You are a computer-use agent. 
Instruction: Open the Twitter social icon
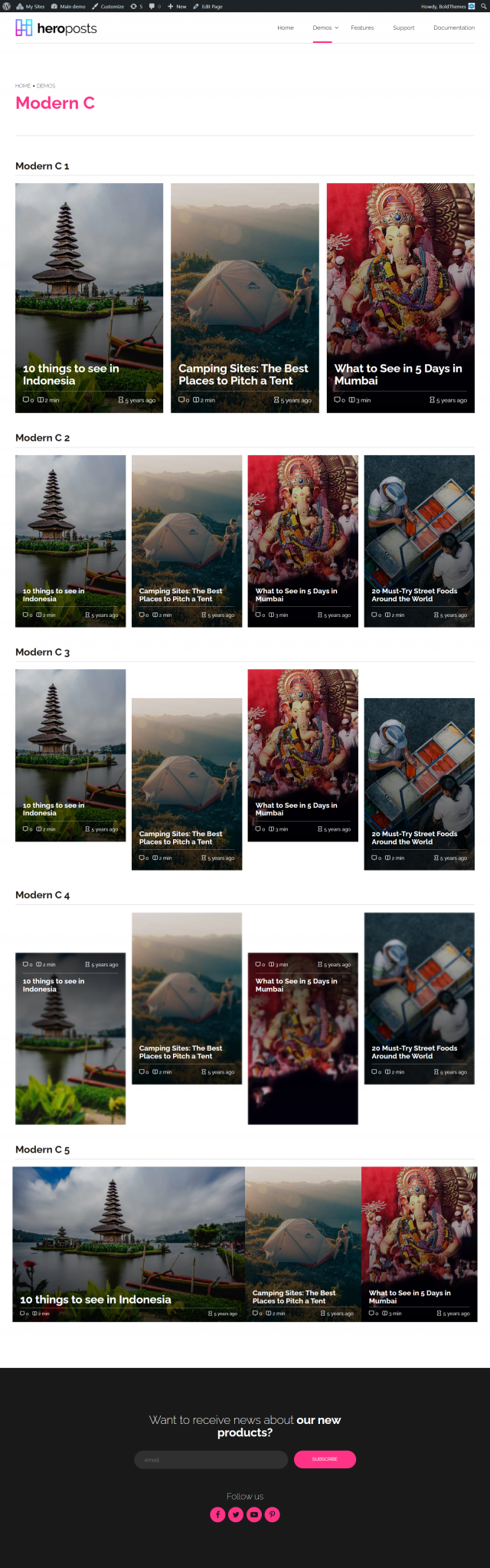pos(236,1514)
